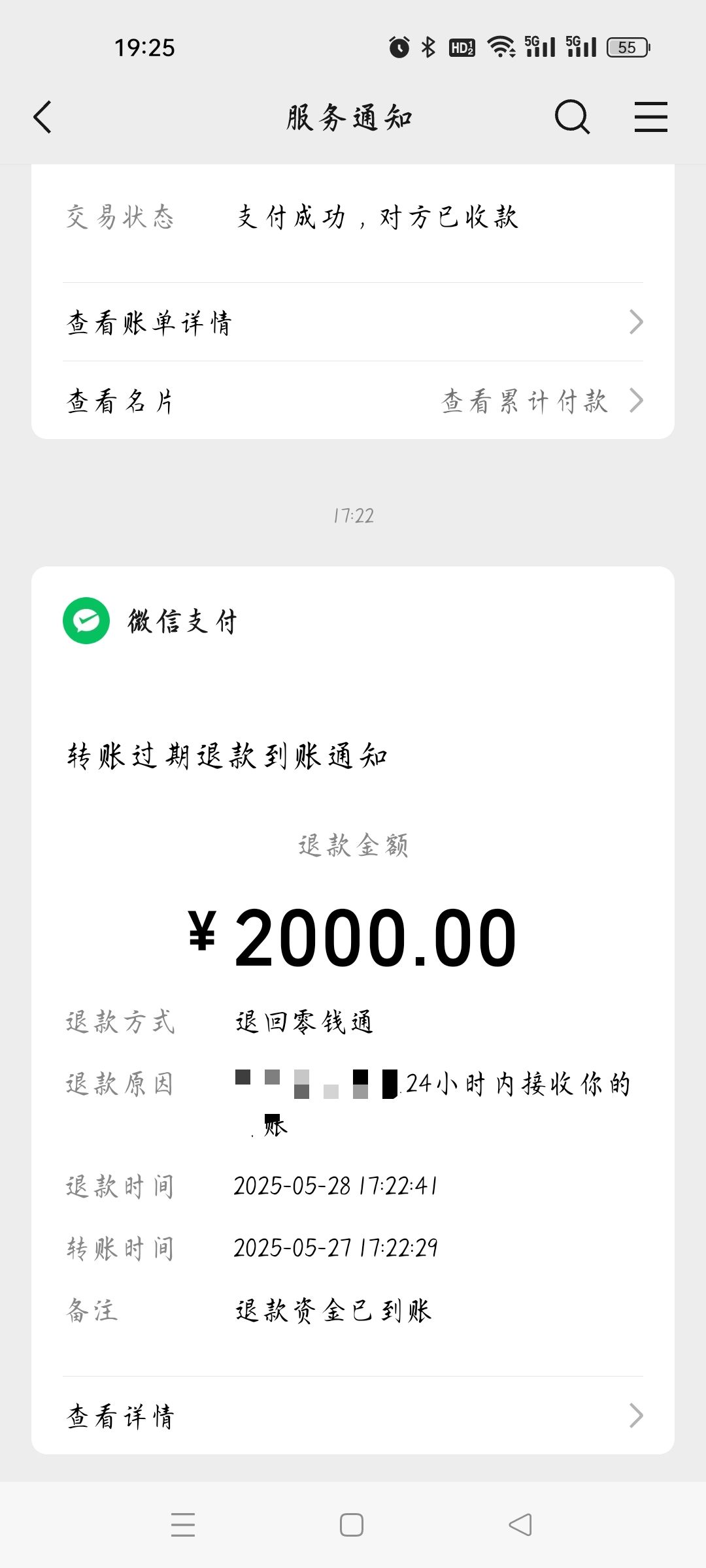Go back from 服务通知
The image size is (706, 1568).
(42, 118)
